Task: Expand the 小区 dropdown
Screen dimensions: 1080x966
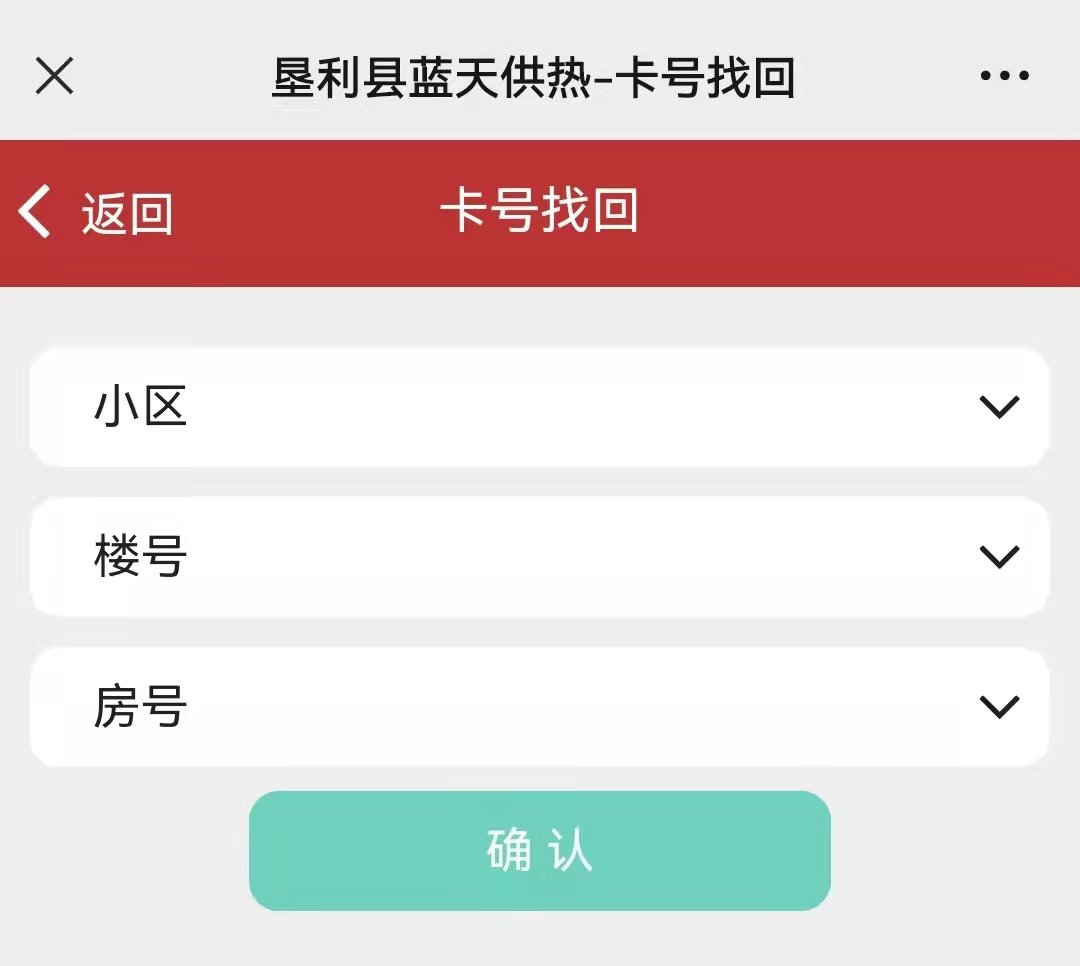Action: [540, 407]
